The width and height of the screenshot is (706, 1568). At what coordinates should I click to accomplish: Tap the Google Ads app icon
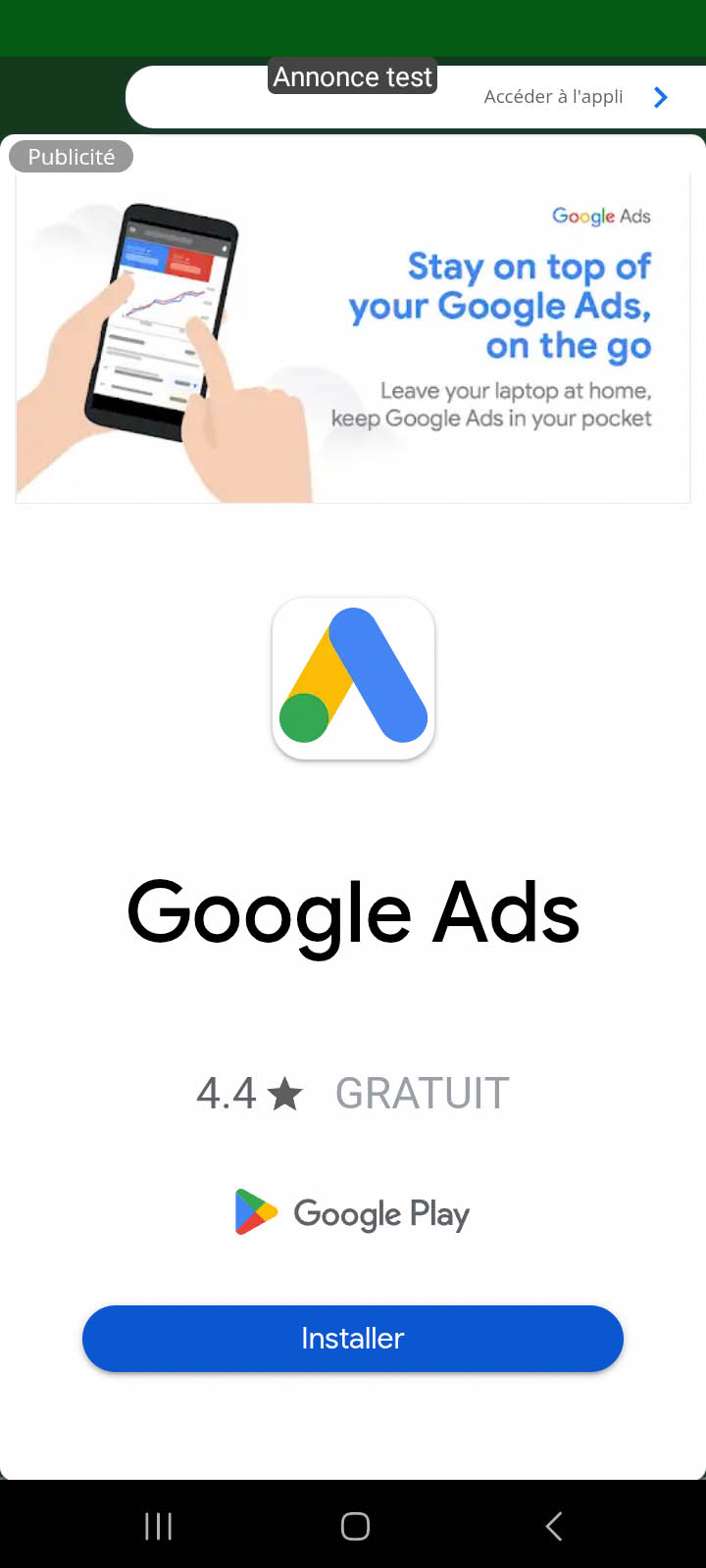click(353, 678)
